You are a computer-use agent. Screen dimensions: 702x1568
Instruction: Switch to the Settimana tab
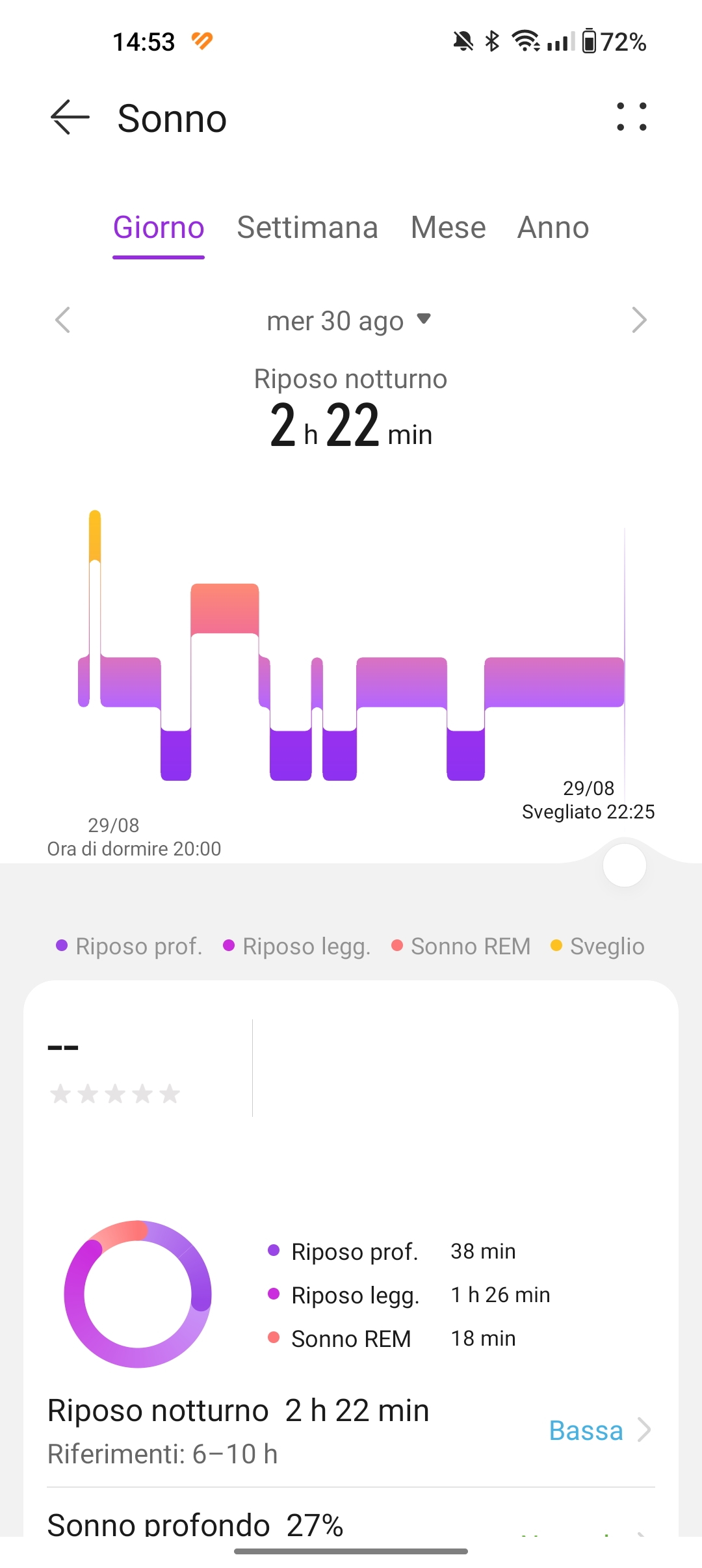coord(307,228)
